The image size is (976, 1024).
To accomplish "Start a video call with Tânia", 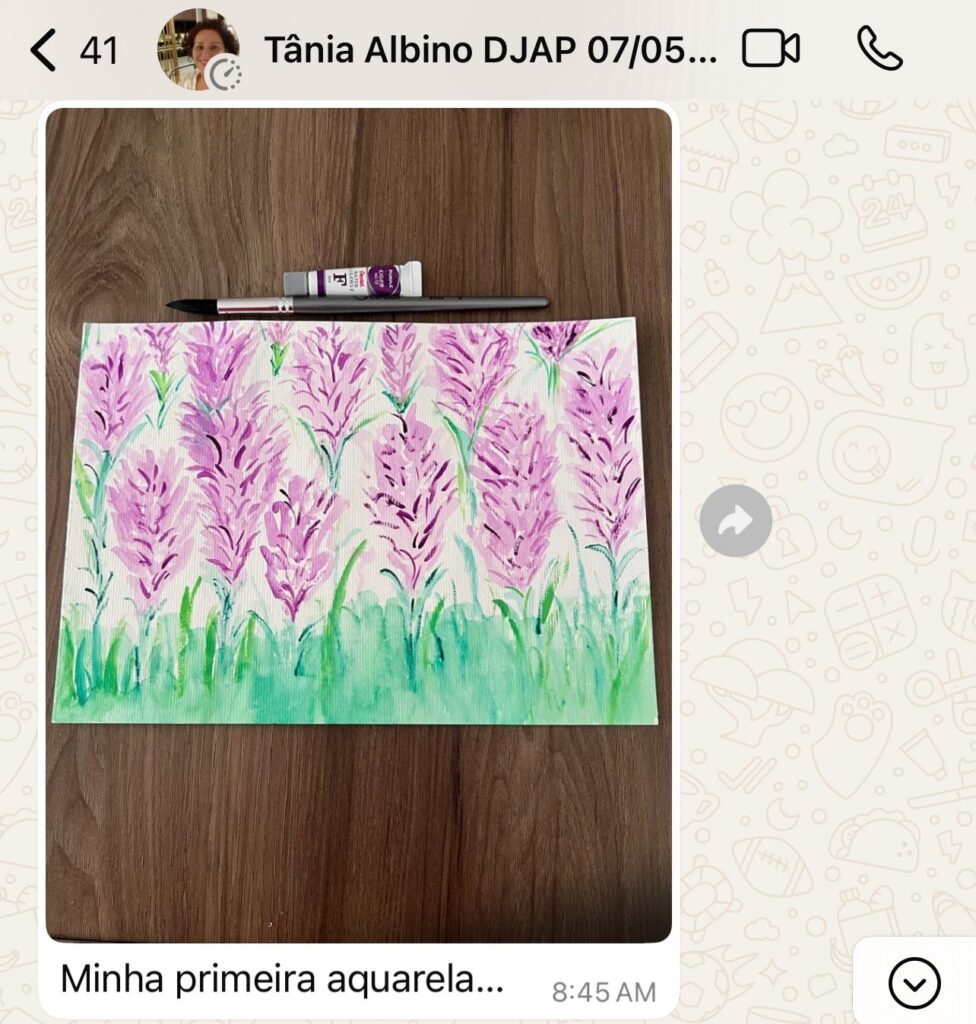I will tap(771, 49).
